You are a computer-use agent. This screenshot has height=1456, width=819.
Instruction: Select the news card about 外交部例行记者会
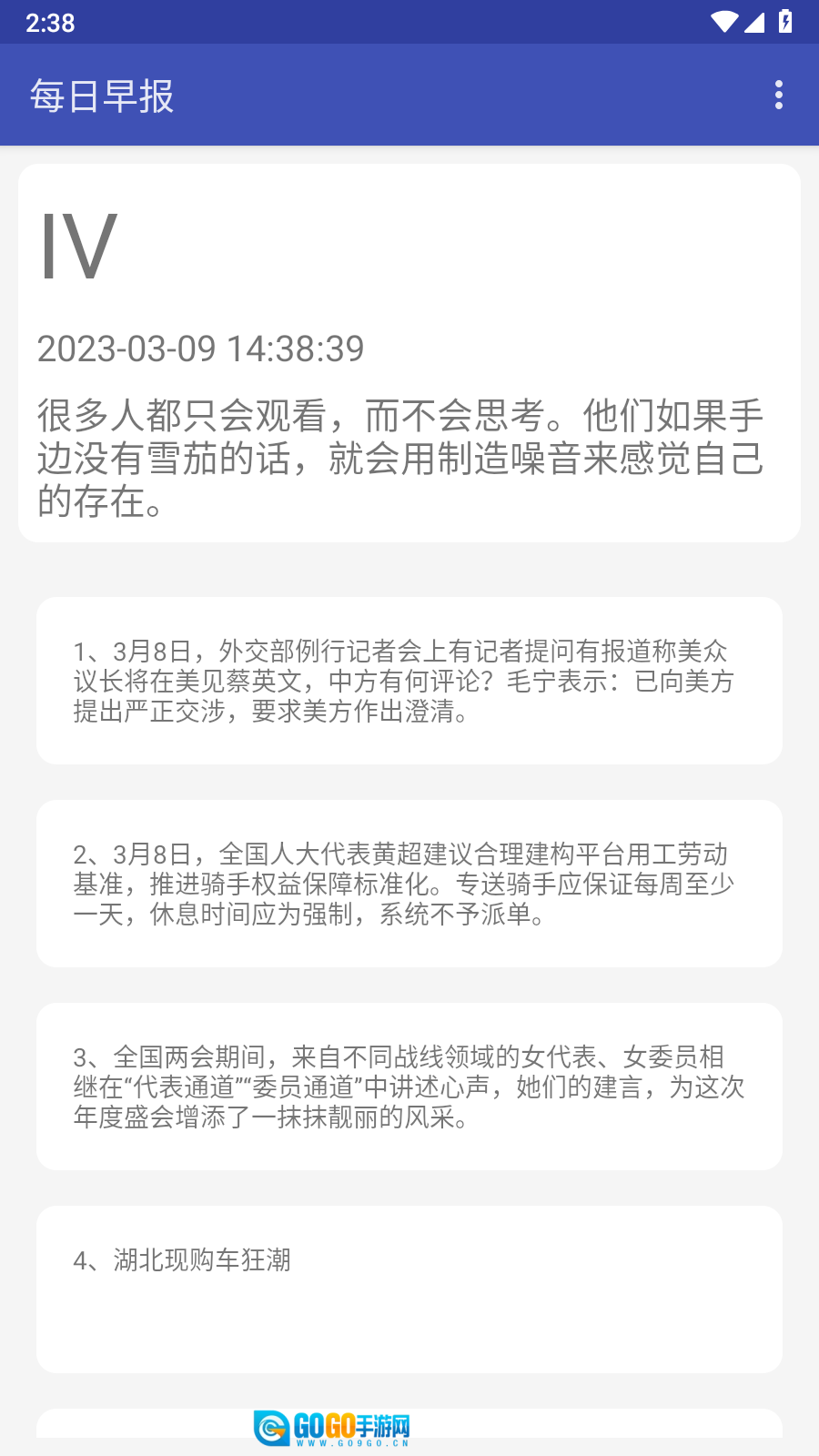(409, 679)
